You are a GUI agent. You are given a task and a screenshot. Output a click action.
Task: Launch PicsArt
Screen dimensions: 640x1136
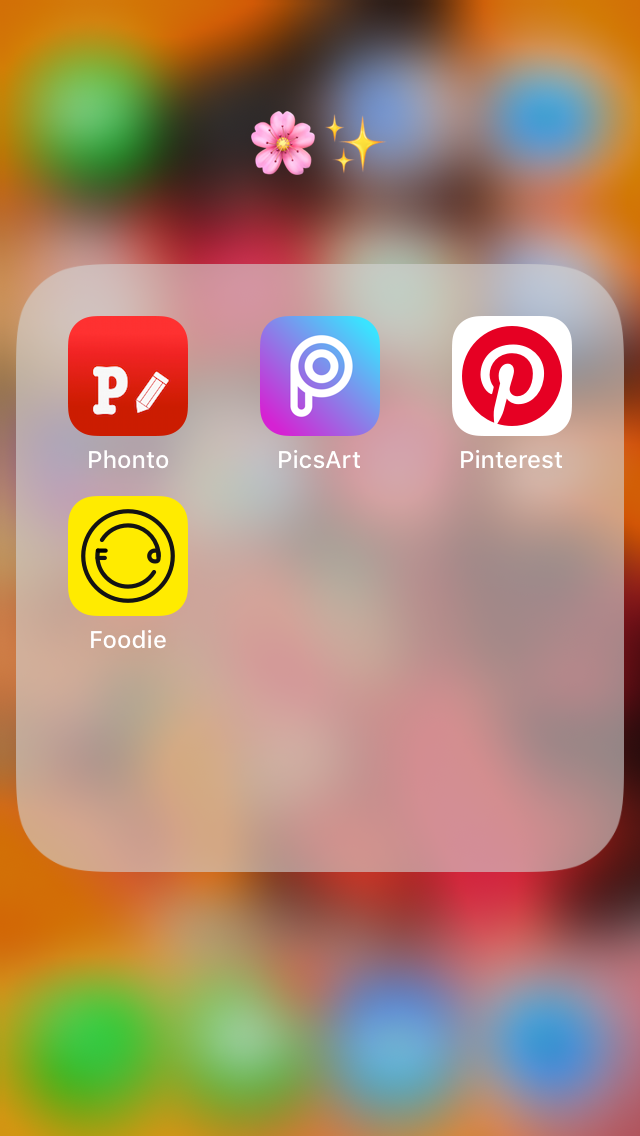(x=320, y=376)
